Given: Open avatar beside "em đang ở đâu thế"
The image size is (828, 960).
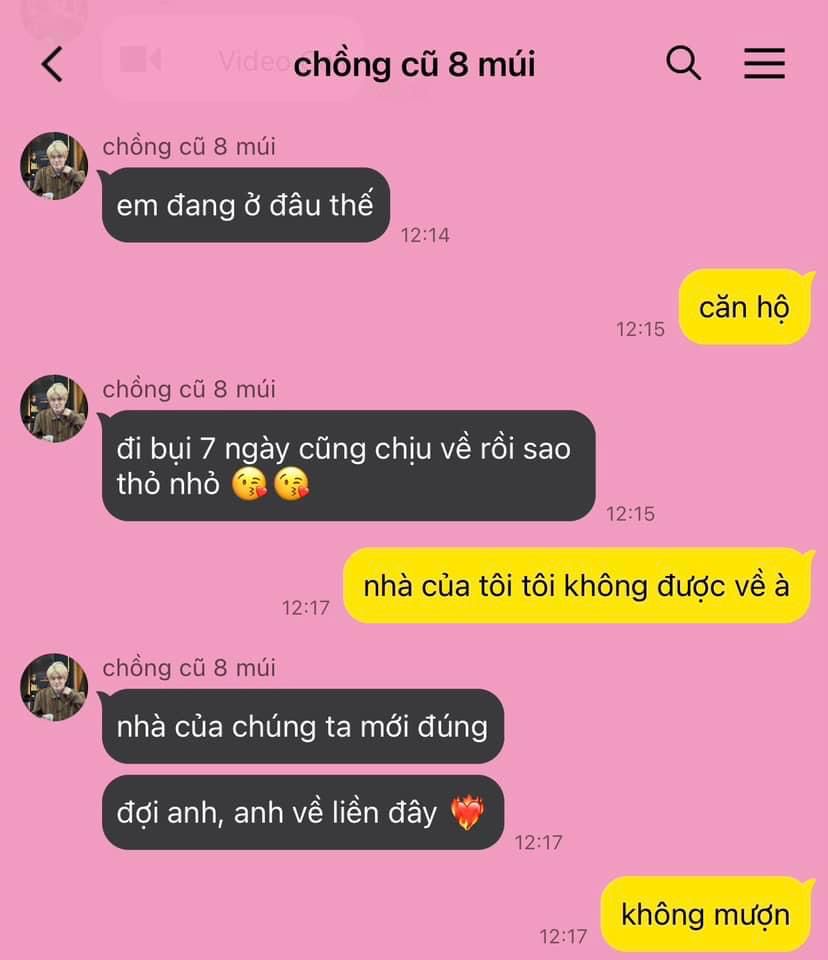Looking at the screenshot, I should [55, 166].
